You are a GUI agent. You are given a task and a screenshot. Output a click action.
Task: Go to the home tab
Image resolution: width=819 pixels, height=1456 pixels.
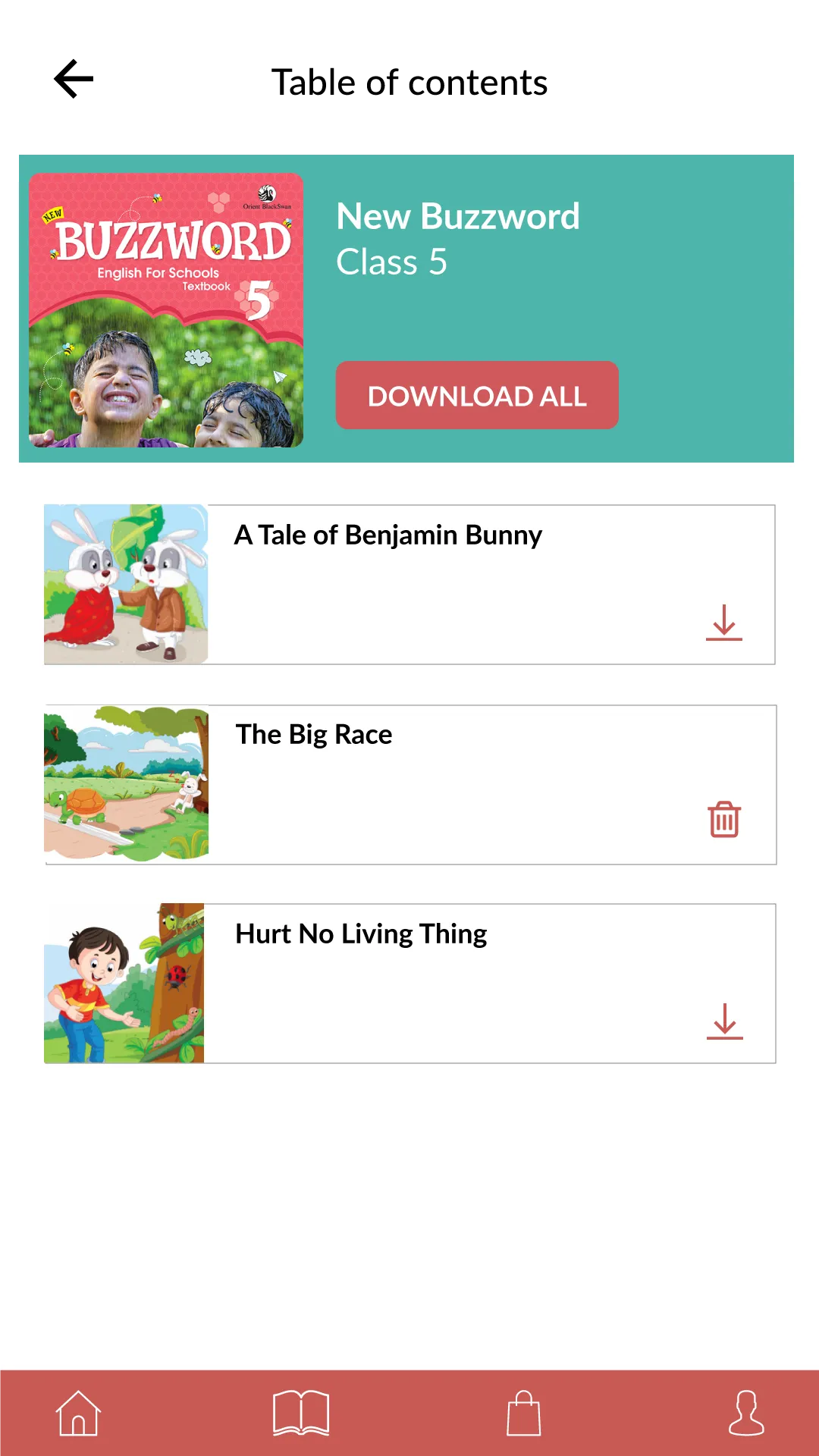78,1414
